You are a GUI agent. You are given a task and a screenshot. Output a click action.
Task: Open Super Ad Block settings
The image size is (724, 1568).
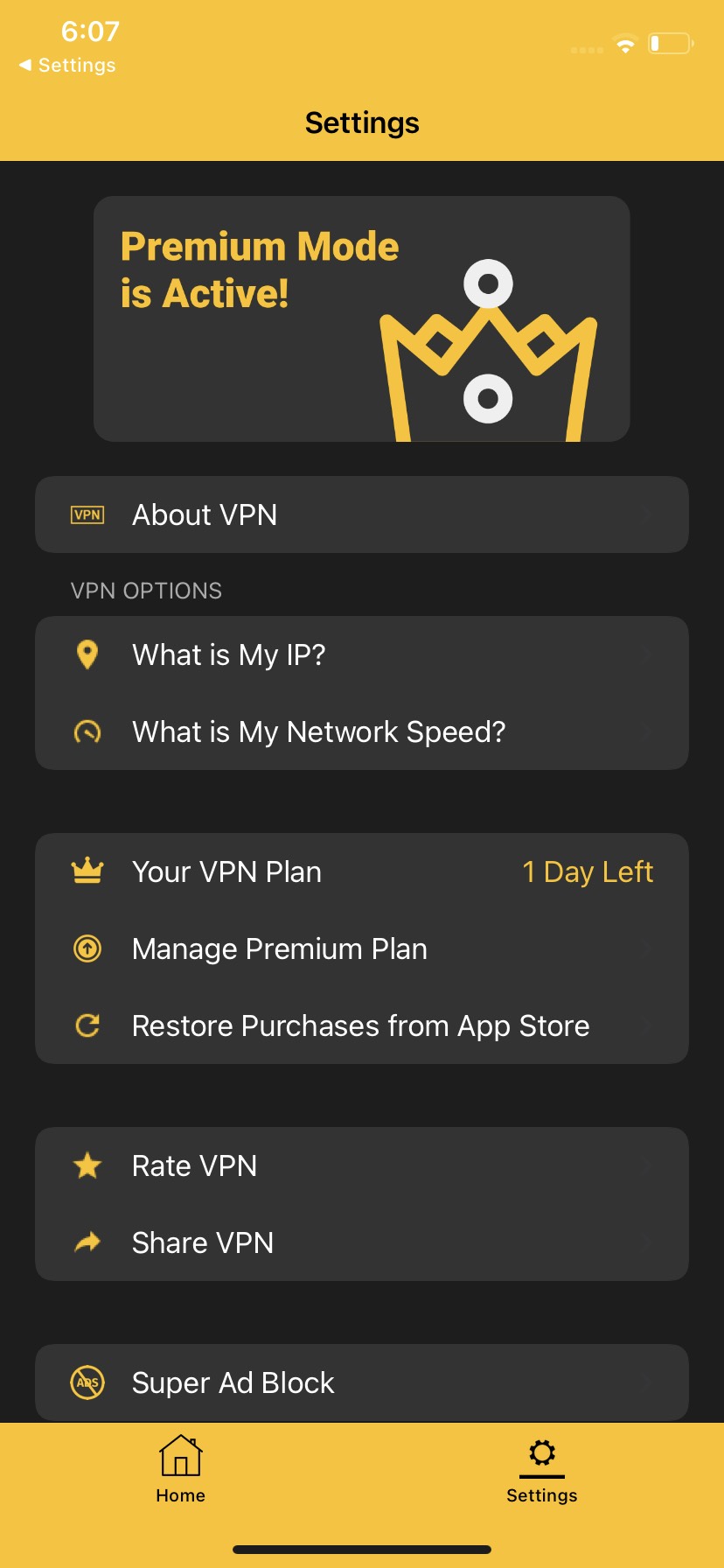tap(361, 1382)
